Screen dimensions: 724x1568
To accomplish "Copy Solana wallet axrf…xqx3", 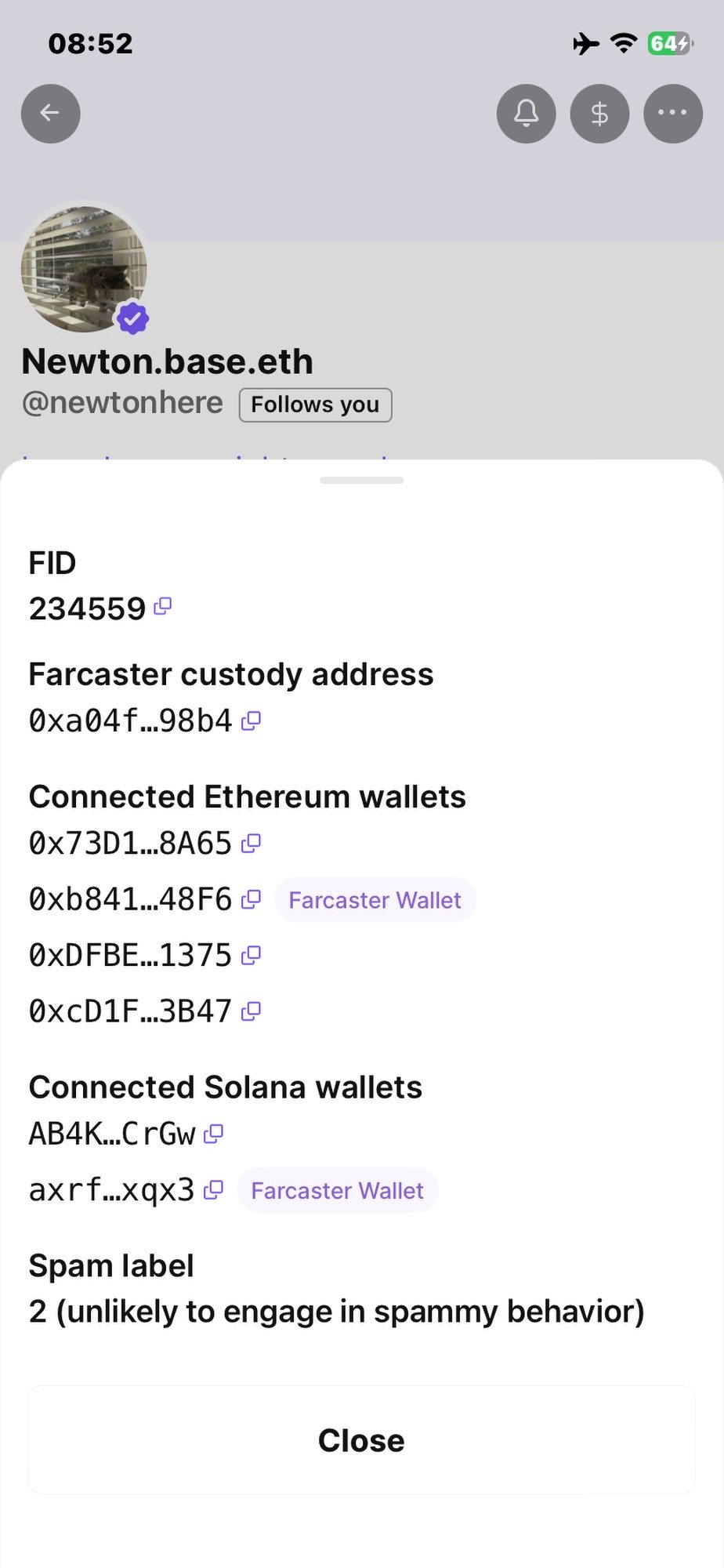I will coord(213,1190).
